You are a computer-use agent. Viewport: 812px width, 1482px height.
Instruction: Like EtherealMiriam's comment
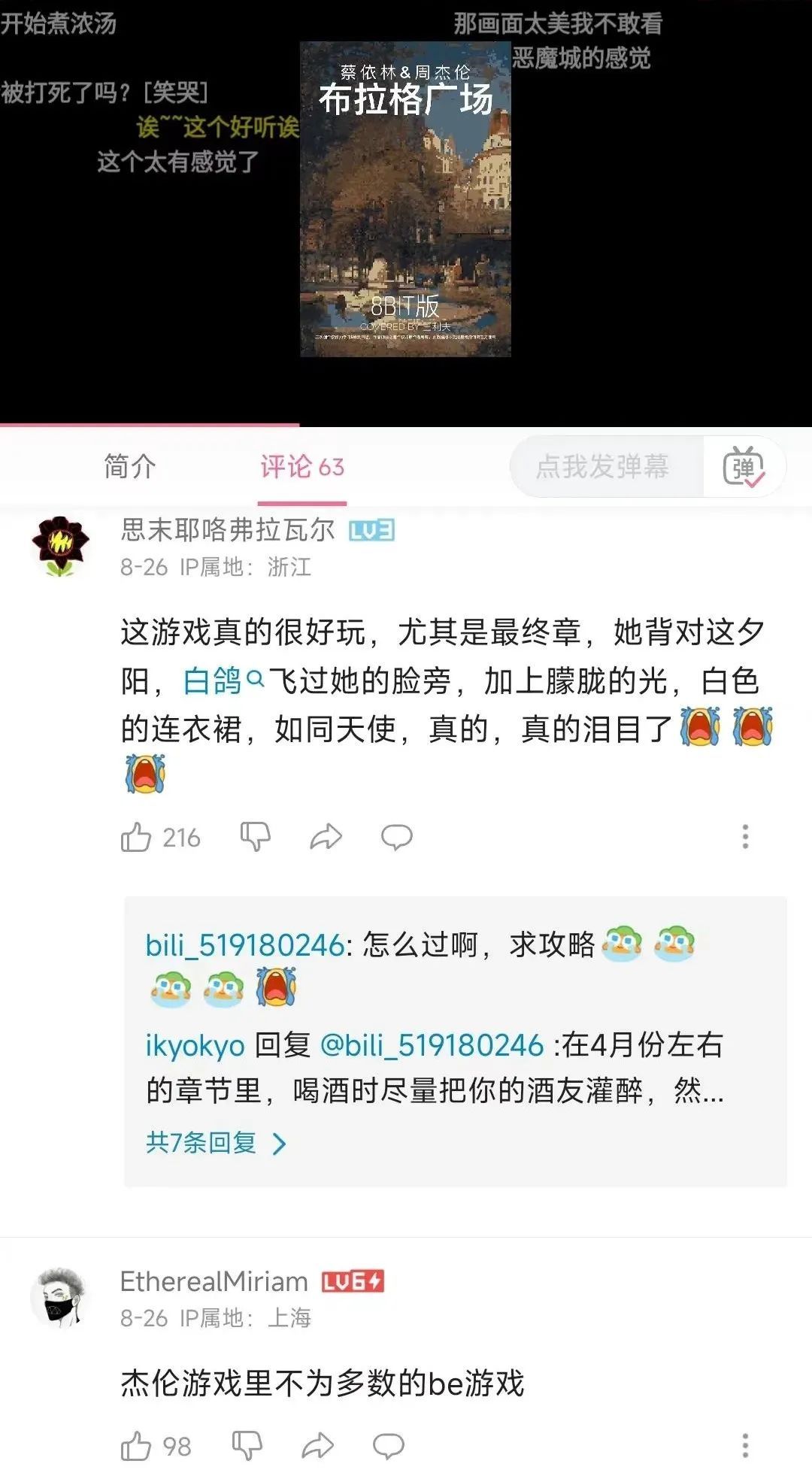point(136,1446)
